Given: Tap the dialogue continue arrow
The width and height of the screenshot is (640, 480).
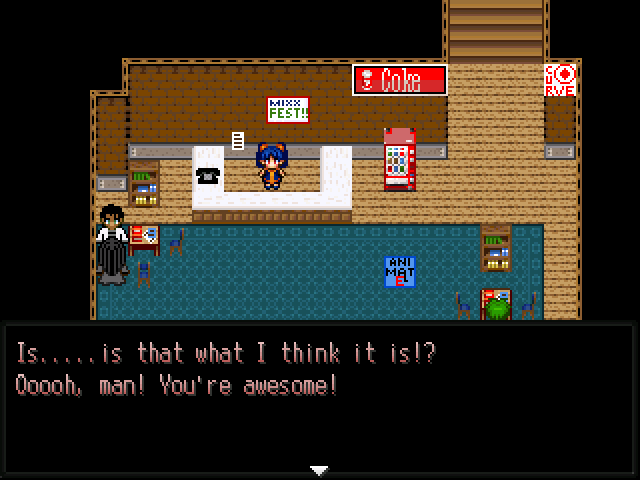Looking at the screenshot, I should (x=319, y=469).
